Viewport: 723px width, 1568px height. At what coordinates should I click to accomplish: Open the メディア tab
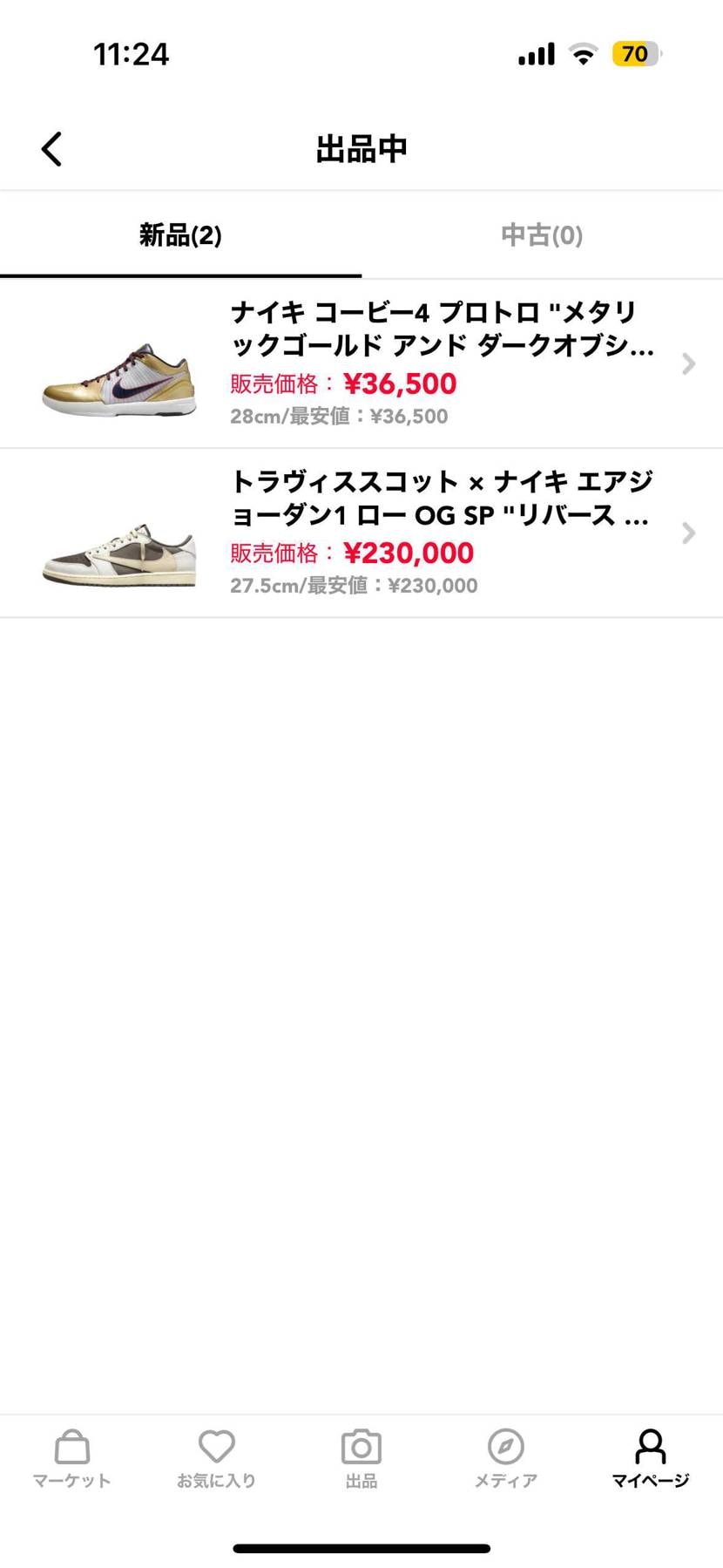coord(505,1458)
